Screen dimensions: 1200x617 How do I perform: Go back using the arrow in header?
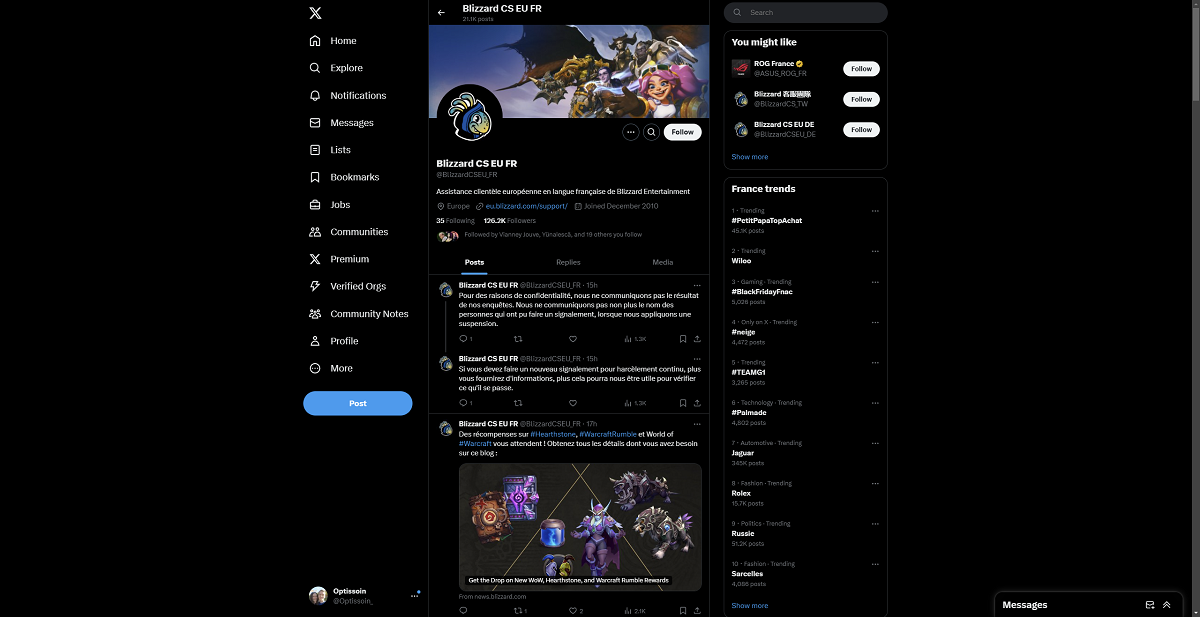(441, 13)
